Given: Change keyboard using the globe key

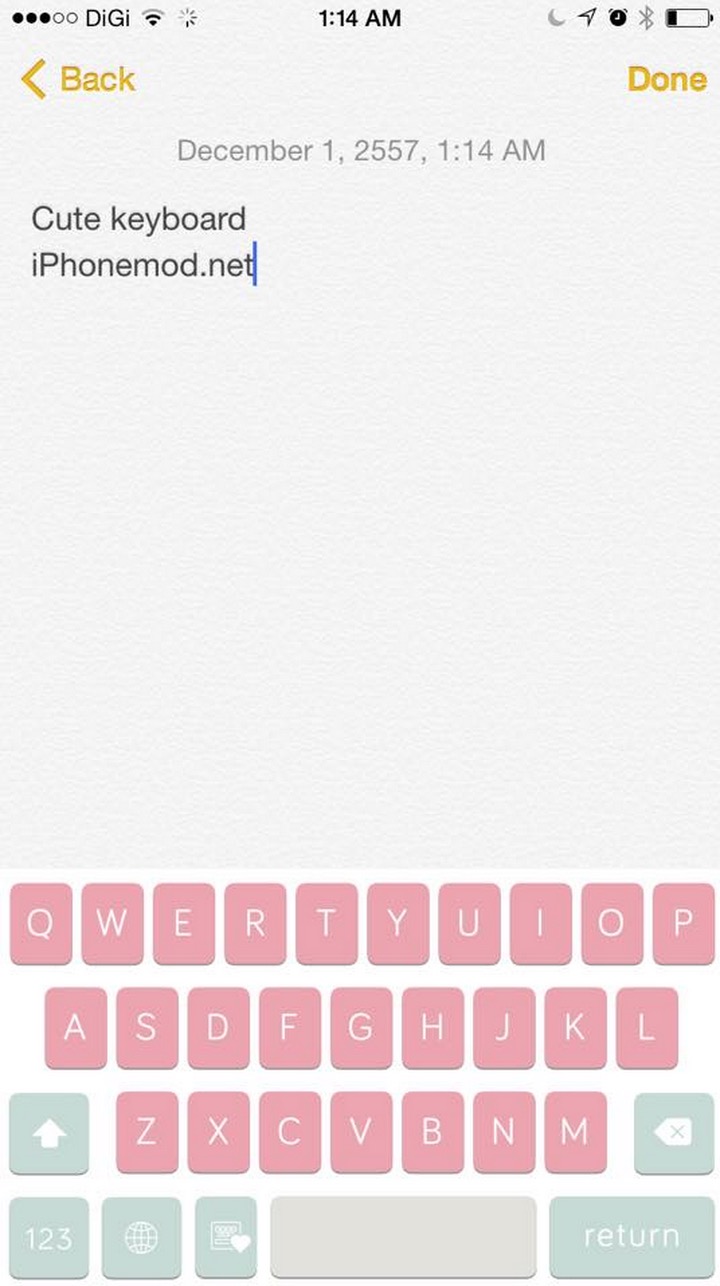Looking at the screenshot, I should pos(141,1238).
